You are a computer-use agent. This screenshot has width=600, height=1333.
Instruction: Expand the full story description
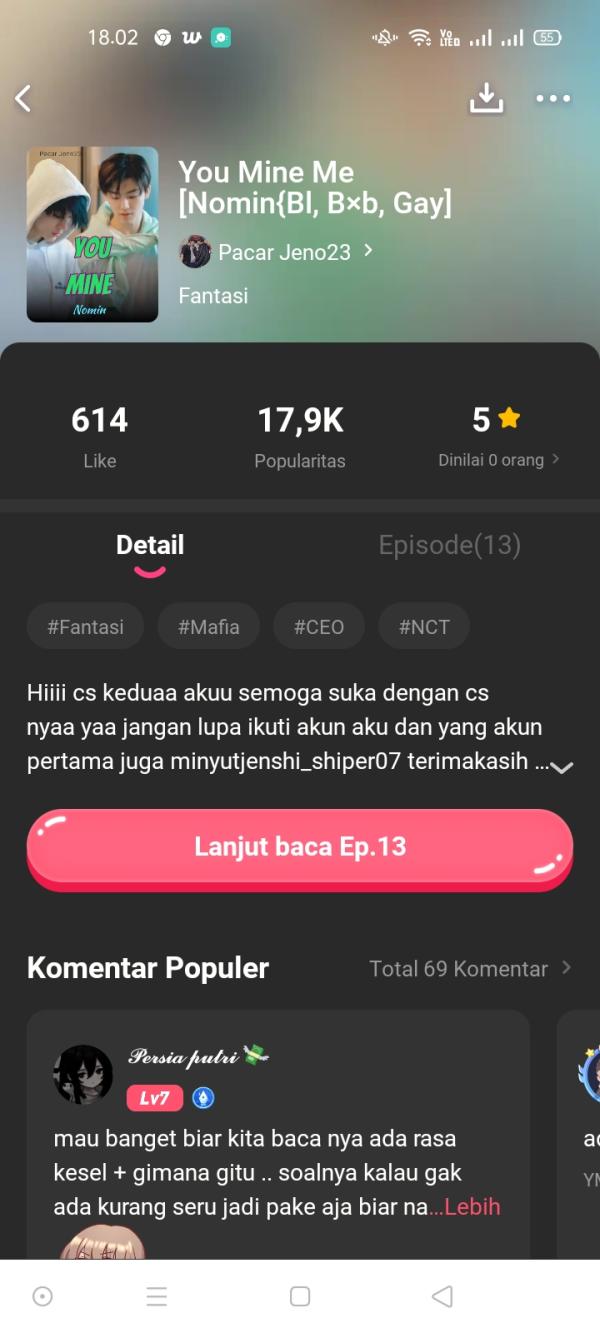pos(562,767)
